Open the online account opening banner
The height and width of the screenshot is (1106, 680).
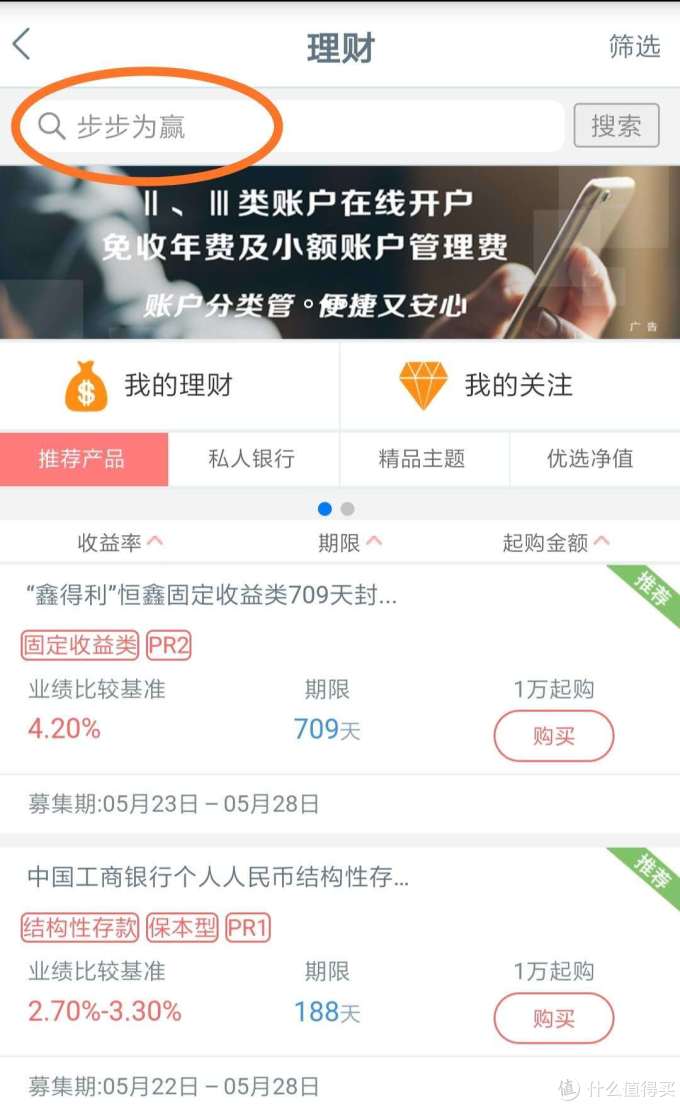340,252
